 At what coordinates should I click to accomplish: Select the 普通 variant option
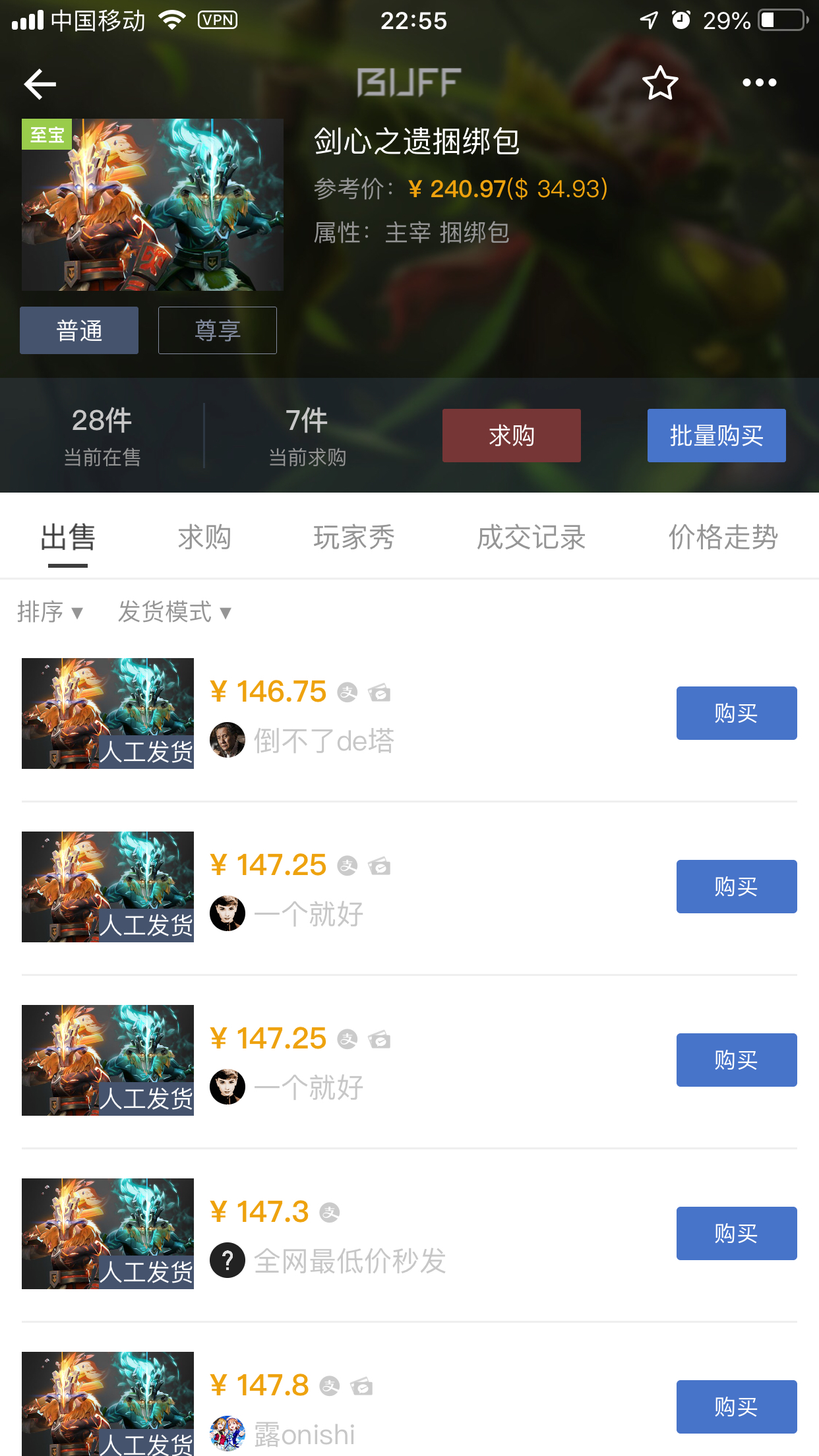pyautogui.click(x=78, y=330)
